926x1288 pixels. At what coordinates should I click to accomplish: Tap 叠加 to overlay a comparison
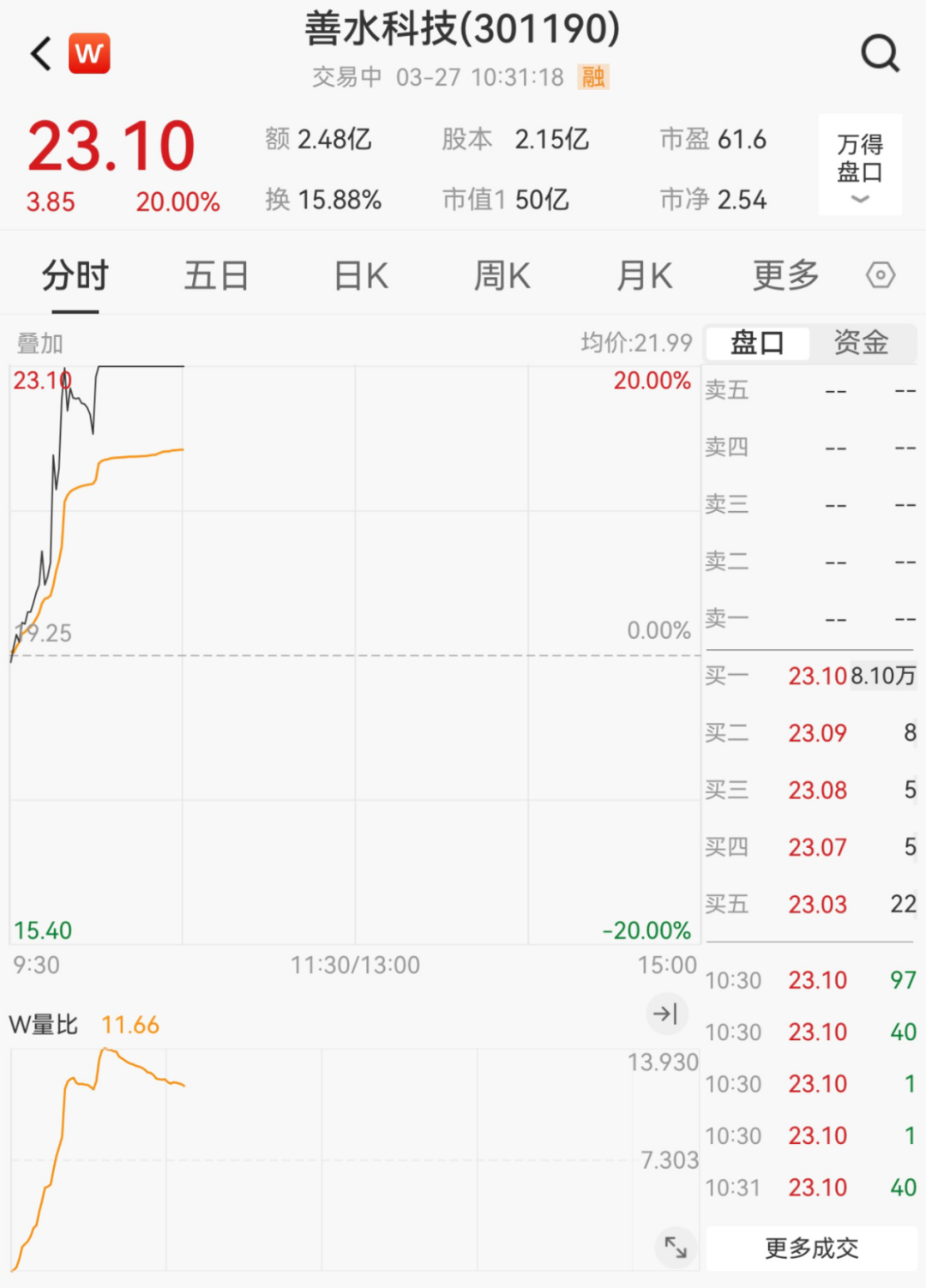40,344
